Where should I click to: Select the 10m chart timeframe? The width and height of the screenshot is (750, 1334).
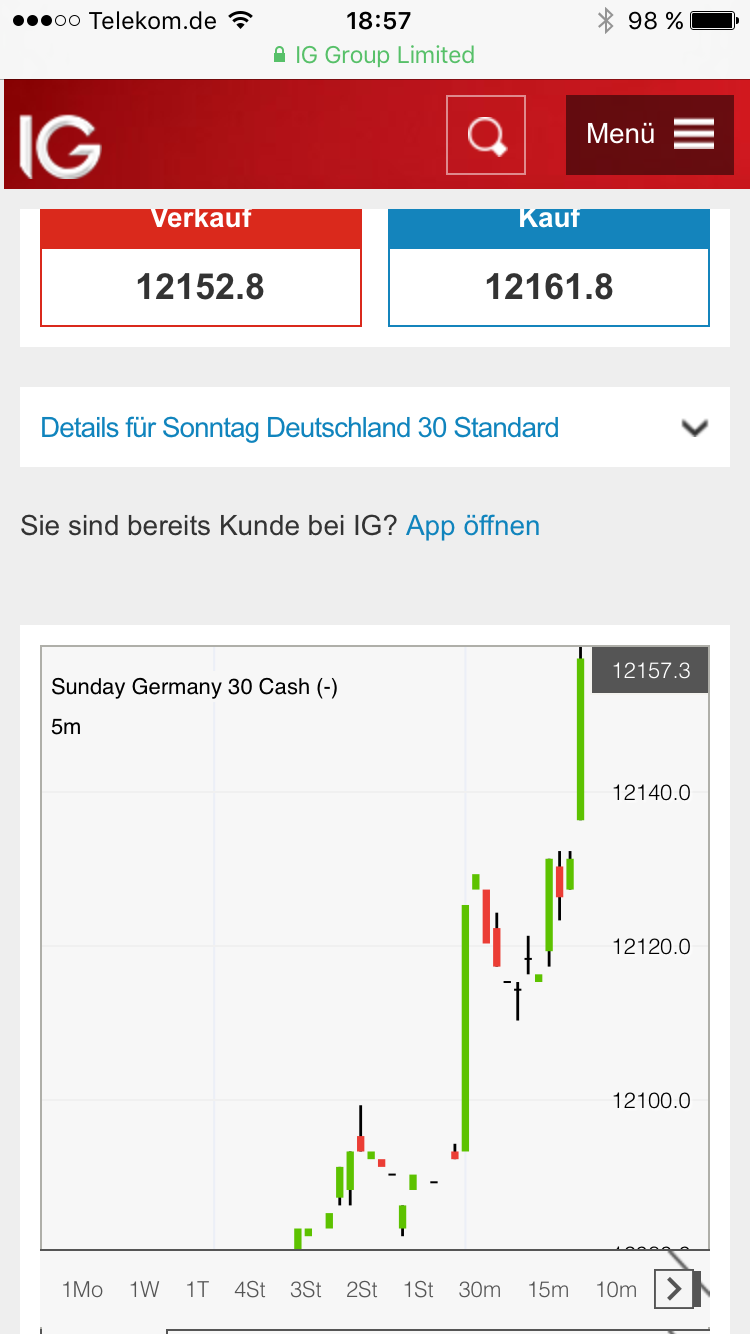point(616,1290)
